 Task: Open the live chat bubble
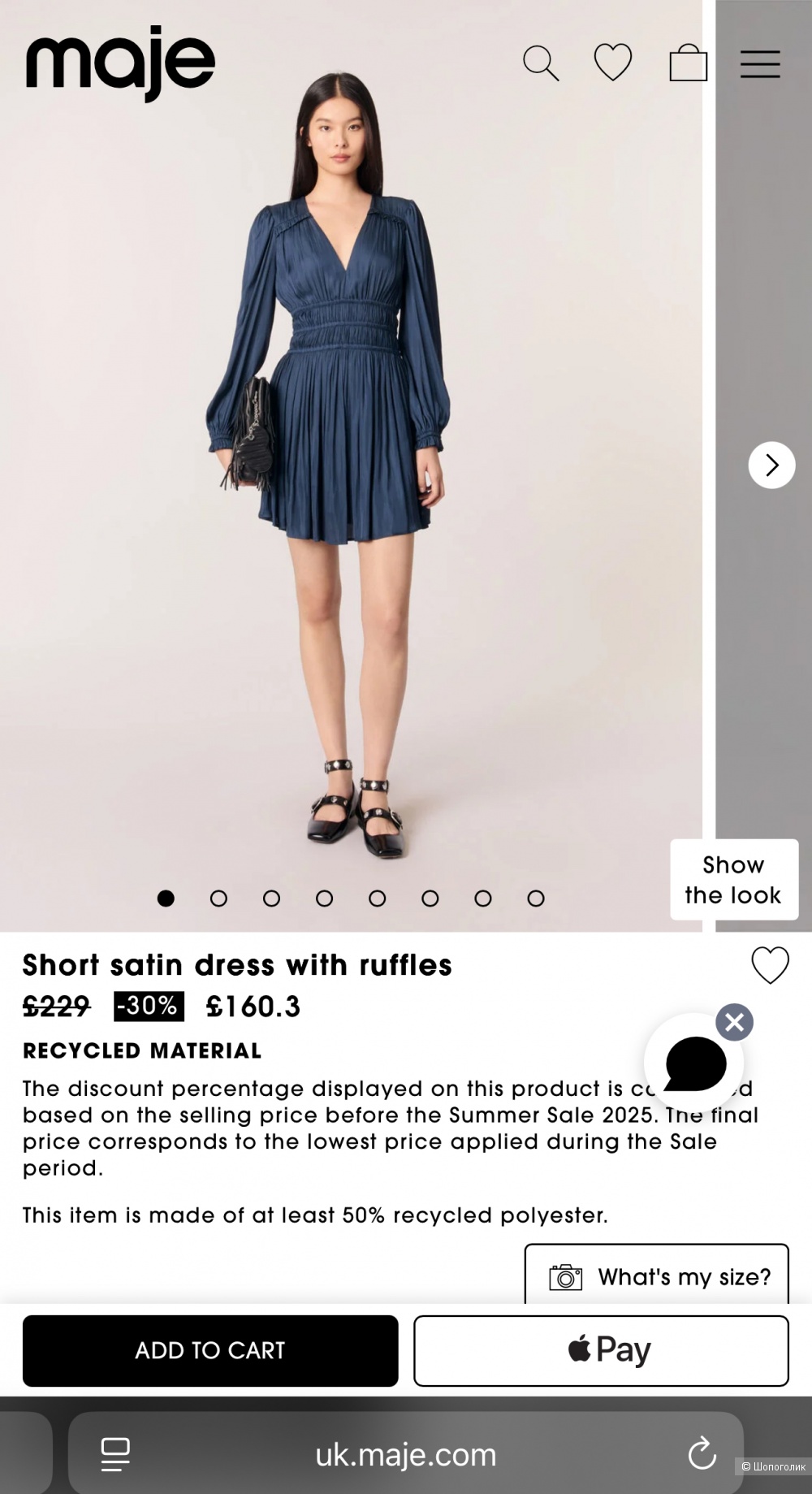pos(694,1064)
